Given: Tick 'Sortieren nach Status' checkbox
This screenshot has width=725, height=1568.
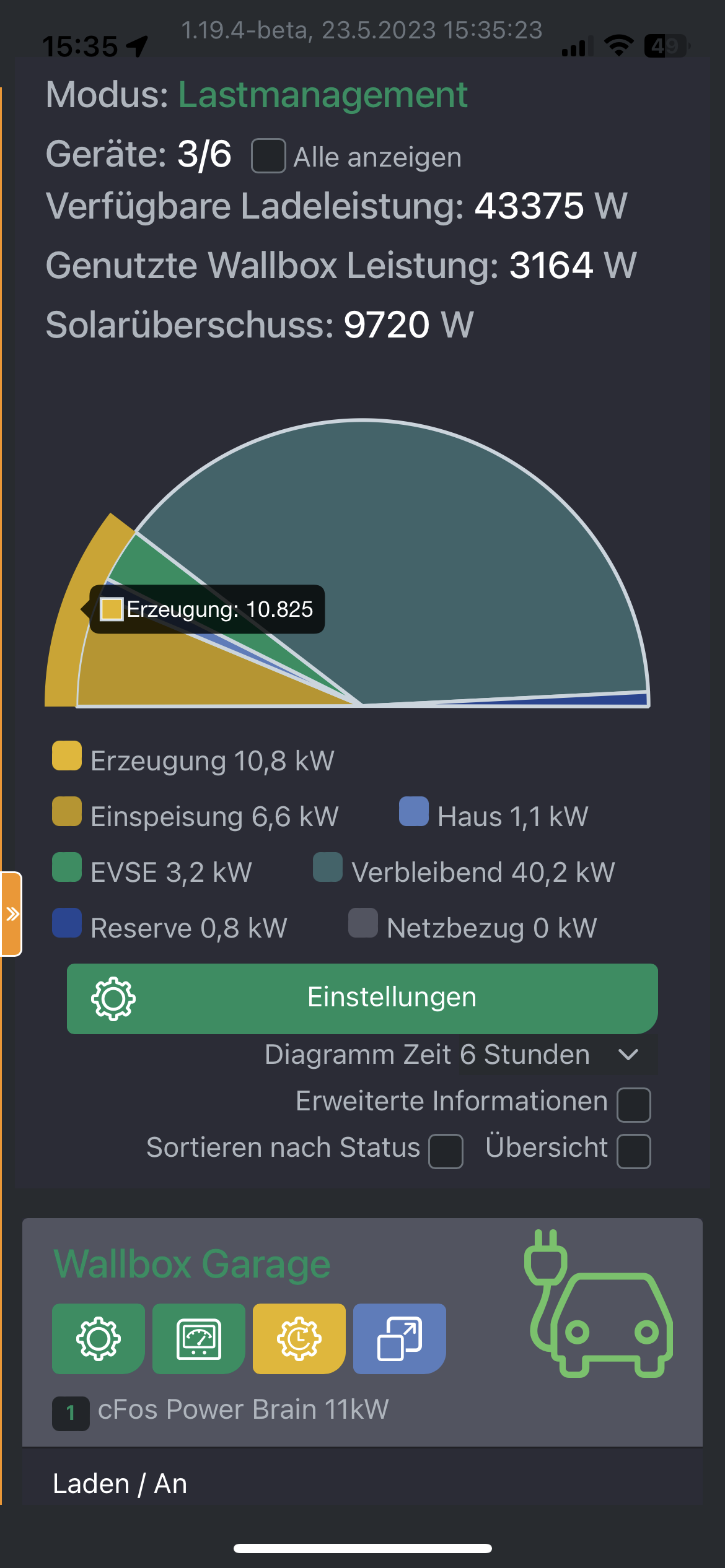Looking at the screenshot, I should pos(446,1151).
